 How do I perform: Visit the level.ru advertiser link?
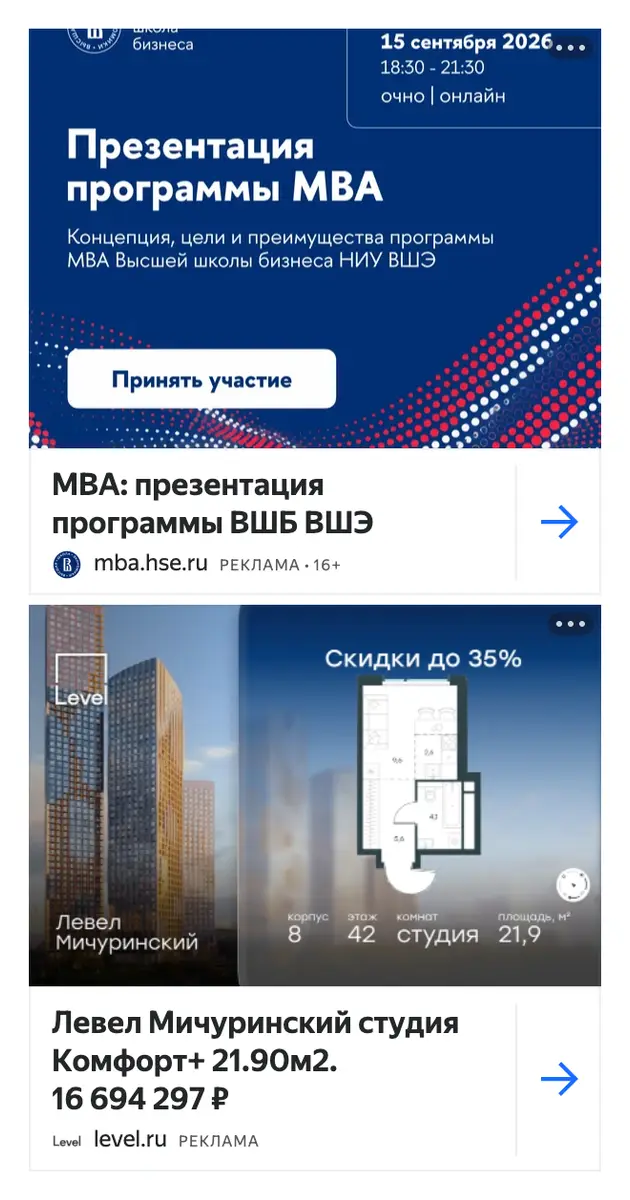130,1139
